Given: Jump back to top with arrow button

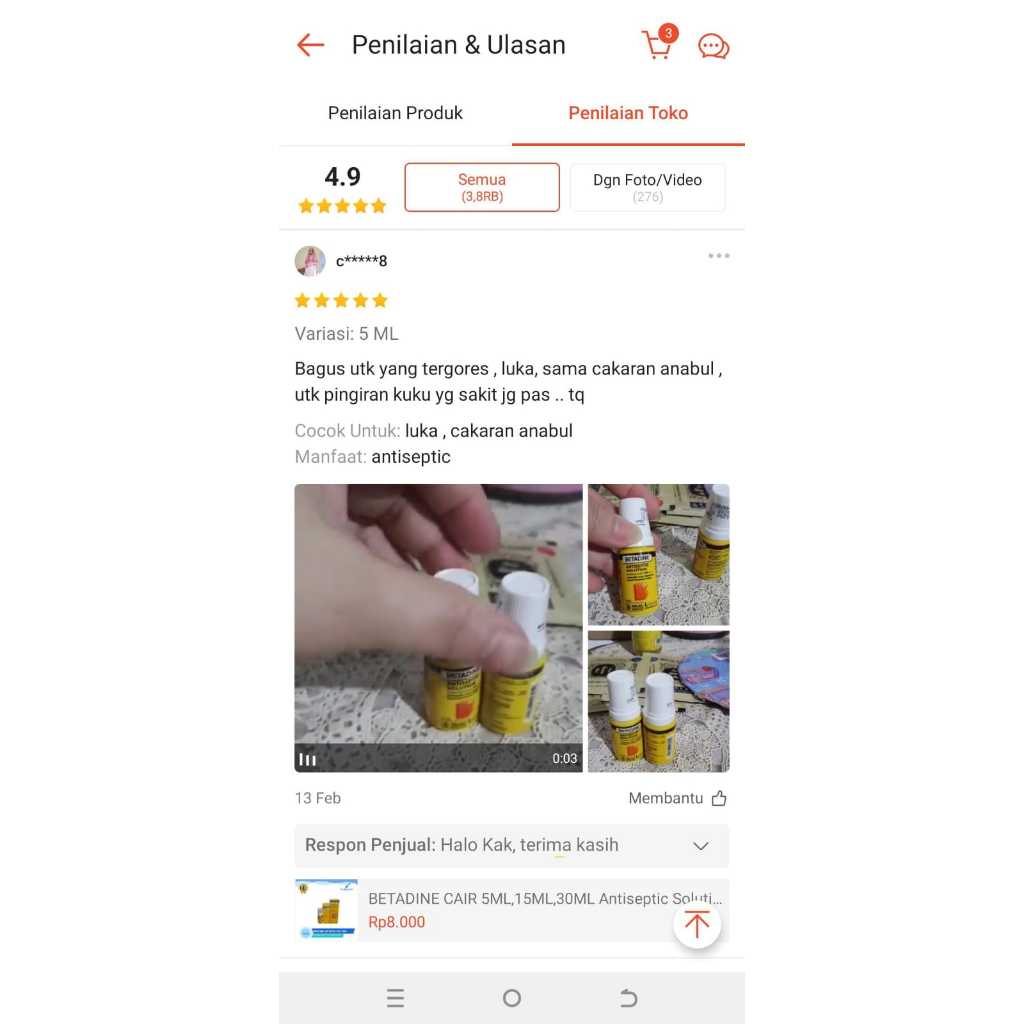Looking at the screenshot, I should coord(696,924).
